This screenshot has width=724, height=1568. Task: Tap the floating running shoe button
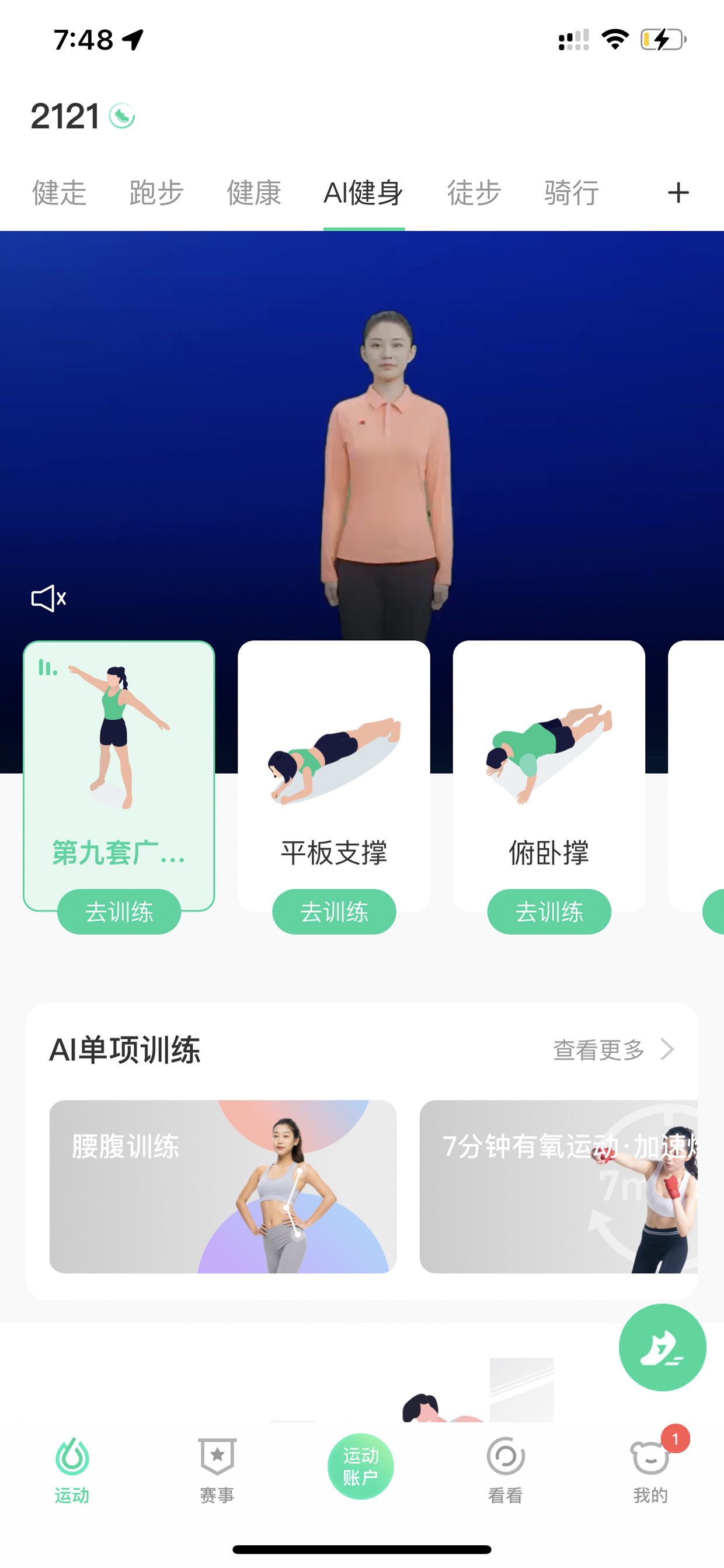662,1348
